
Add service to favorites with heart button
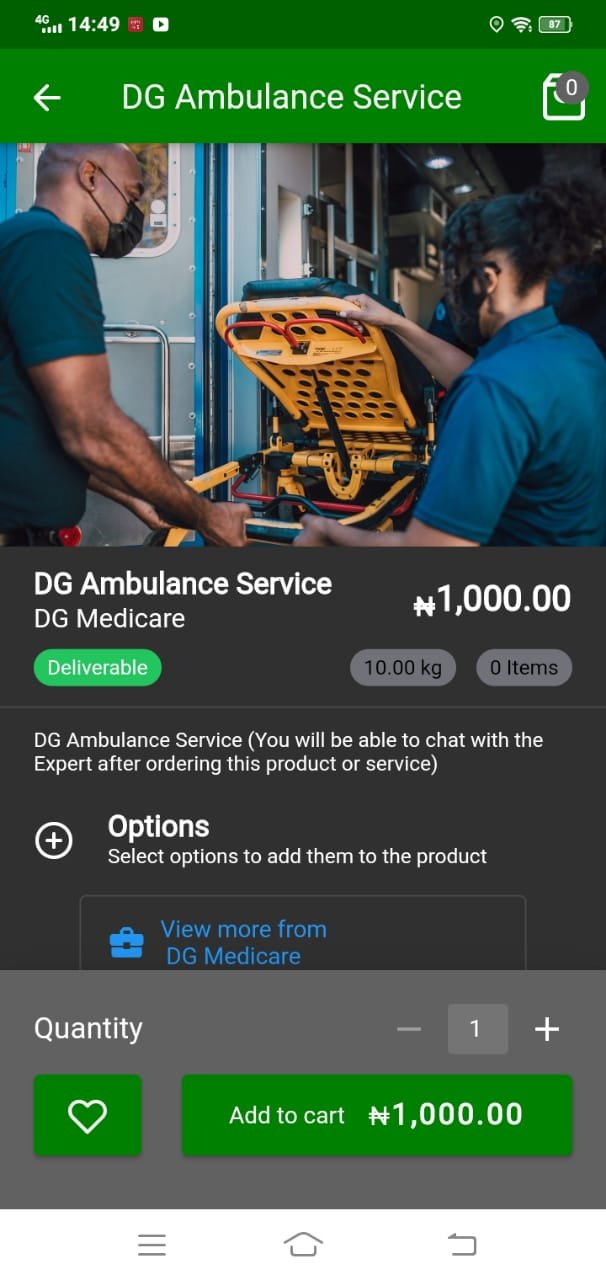(x=87, y=1115)
